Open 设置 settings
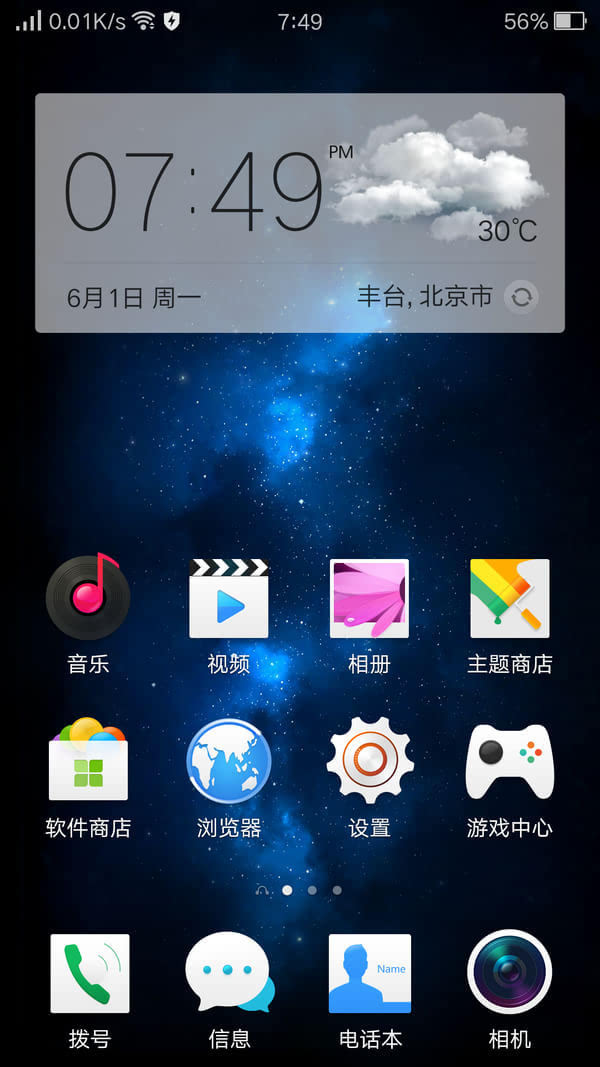Viewport: 600px width, 1067px height. pyautogui.click(x=369, y=762)
